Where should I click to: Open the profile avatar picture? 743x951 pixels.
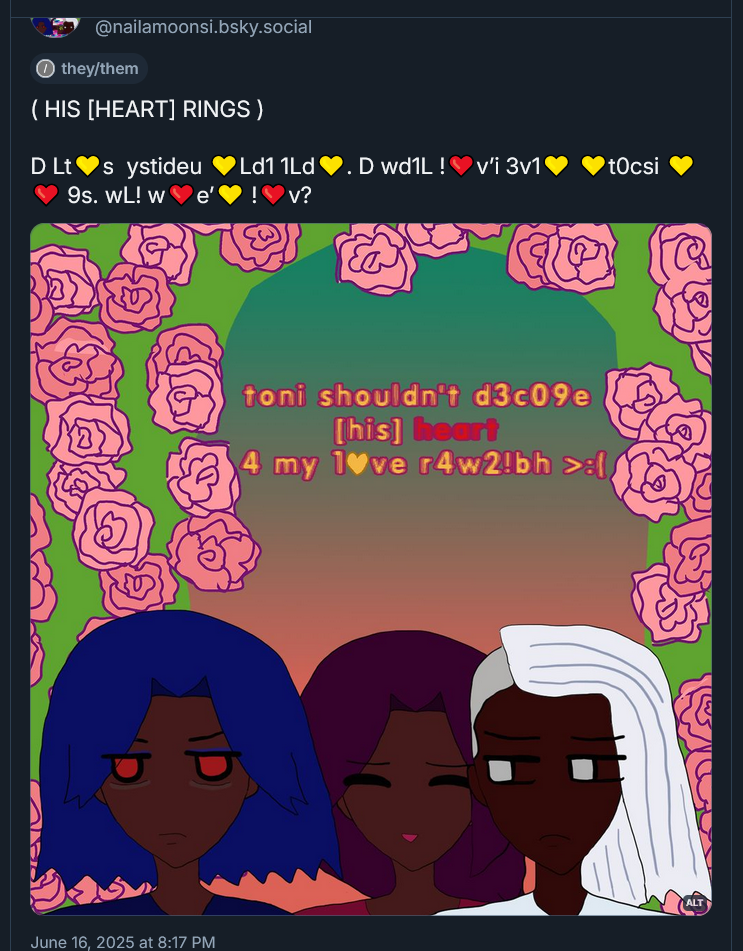click(x=55, y=22)
